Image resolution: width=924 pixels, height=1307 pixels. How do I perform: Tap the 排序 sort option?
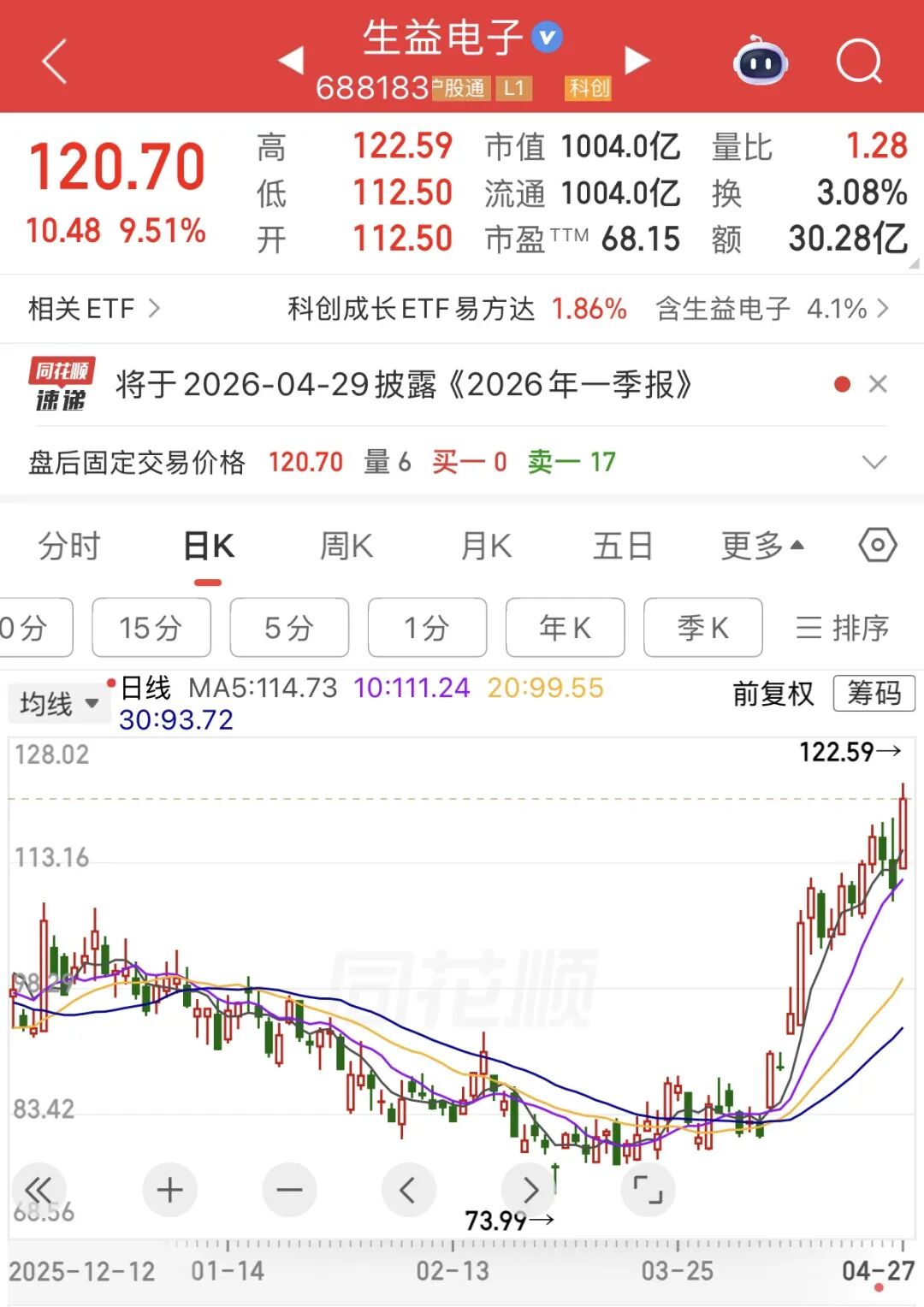[x=843, y=628]
